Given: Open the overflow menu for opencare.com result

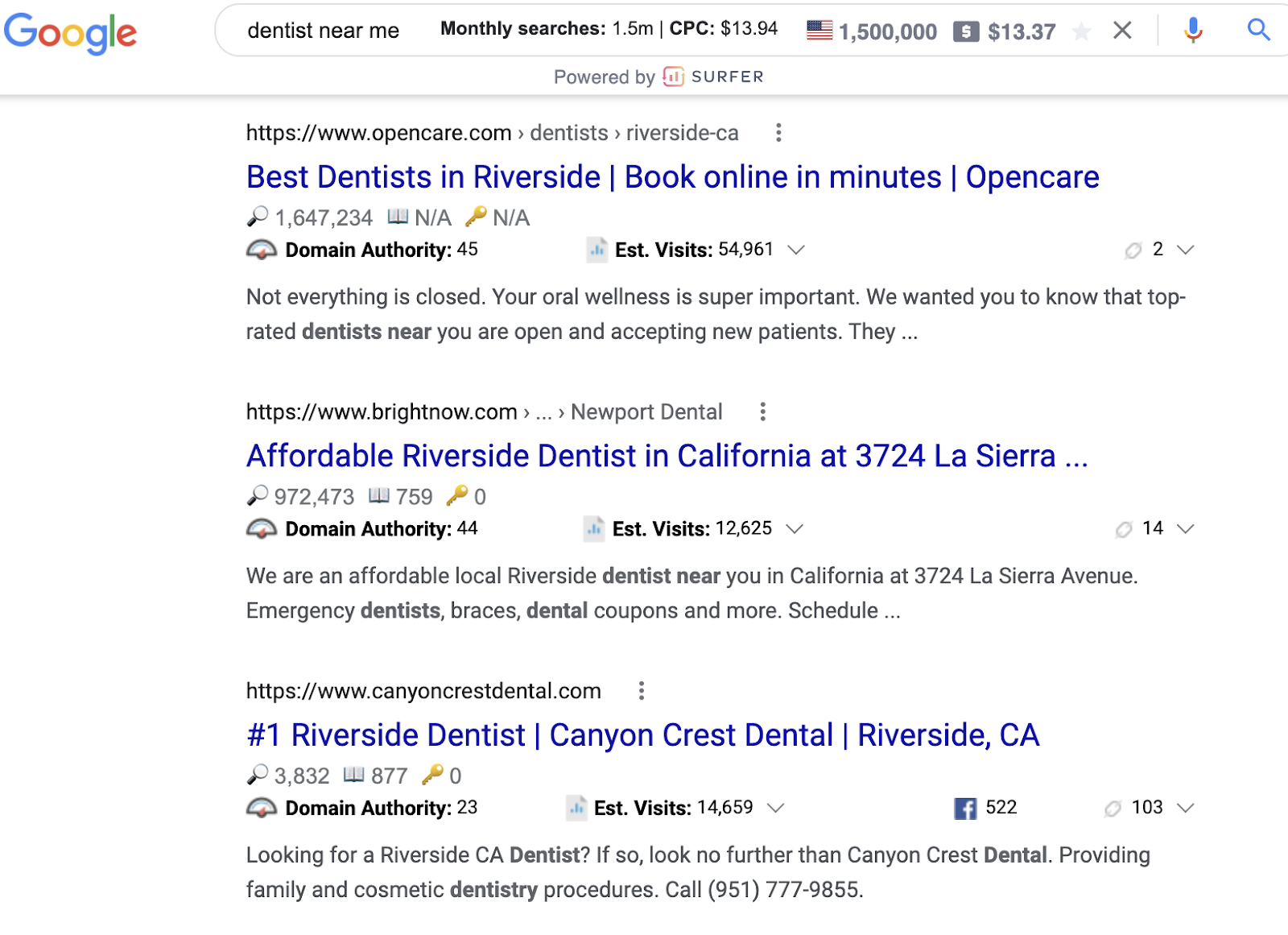Looking at the screenshot, I should [x=778, y=133].
